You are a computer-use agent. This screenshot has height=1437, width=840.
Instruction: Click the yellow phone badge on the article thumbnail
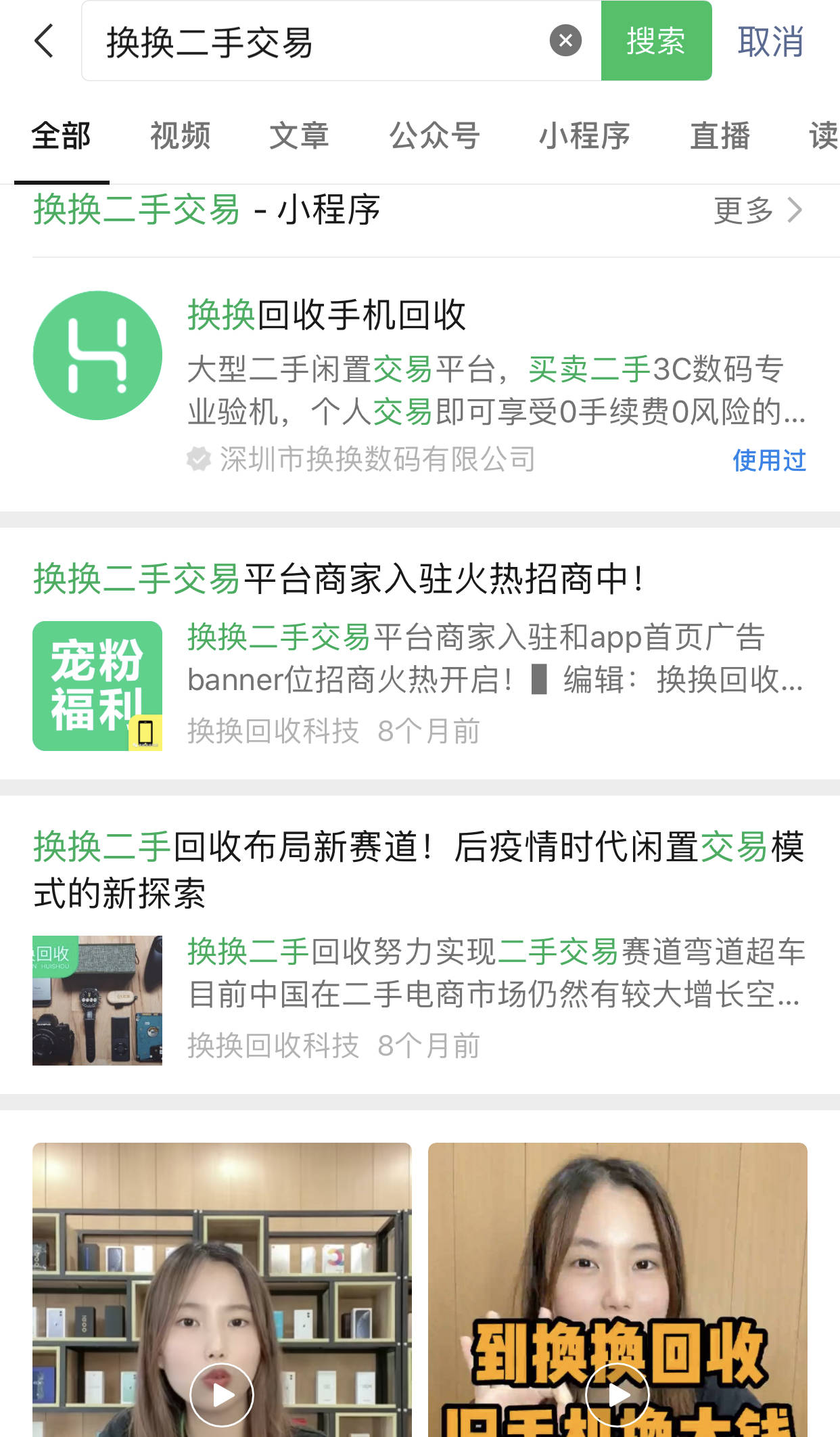(145, 731)
